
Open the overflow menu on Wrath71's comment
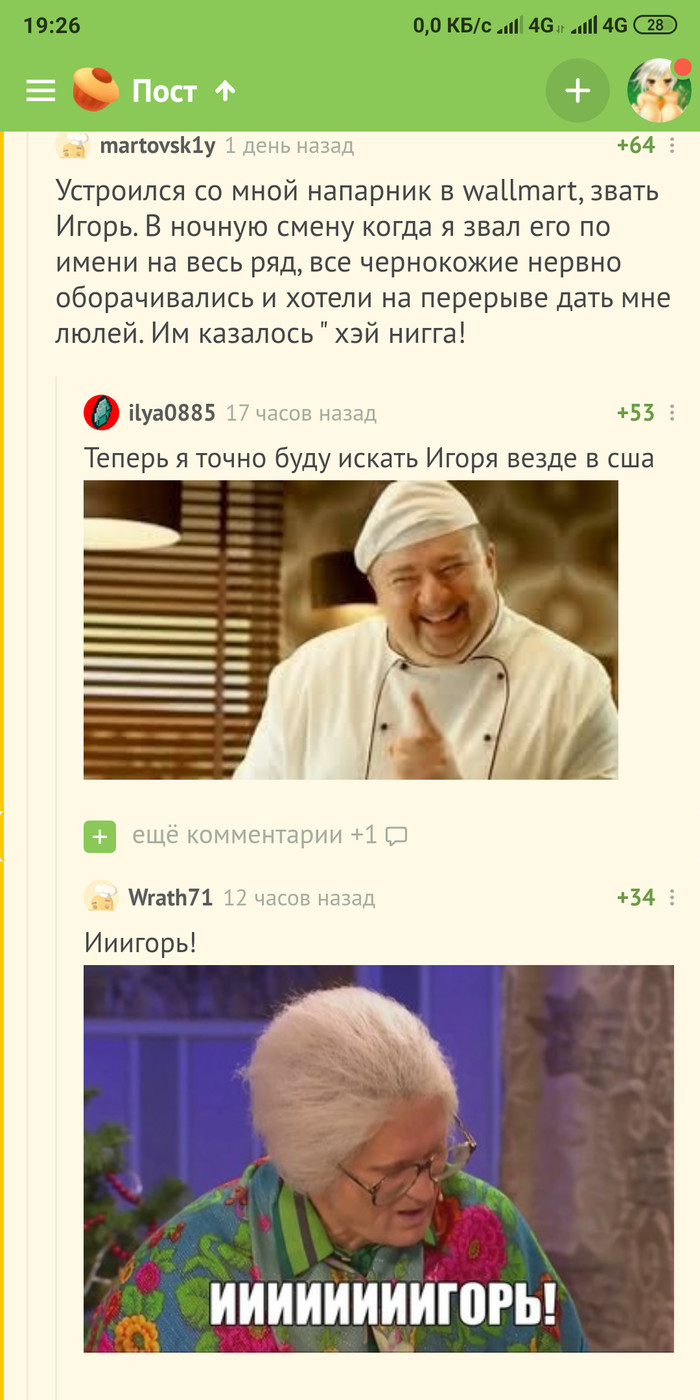(672, 897)
